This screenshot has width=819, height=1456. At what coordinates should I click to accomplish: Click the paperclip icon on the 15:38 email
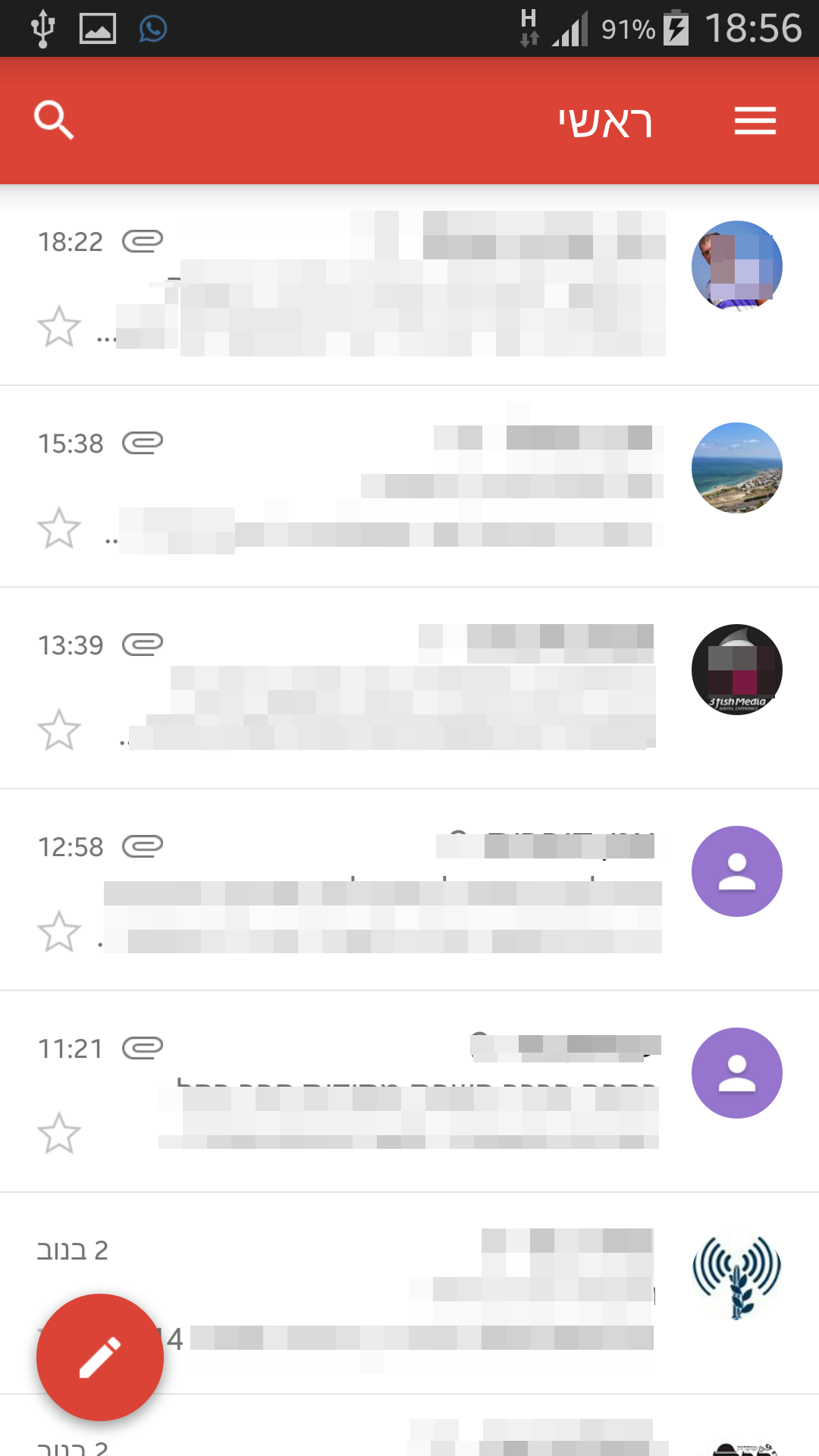[x=143, y=442]
